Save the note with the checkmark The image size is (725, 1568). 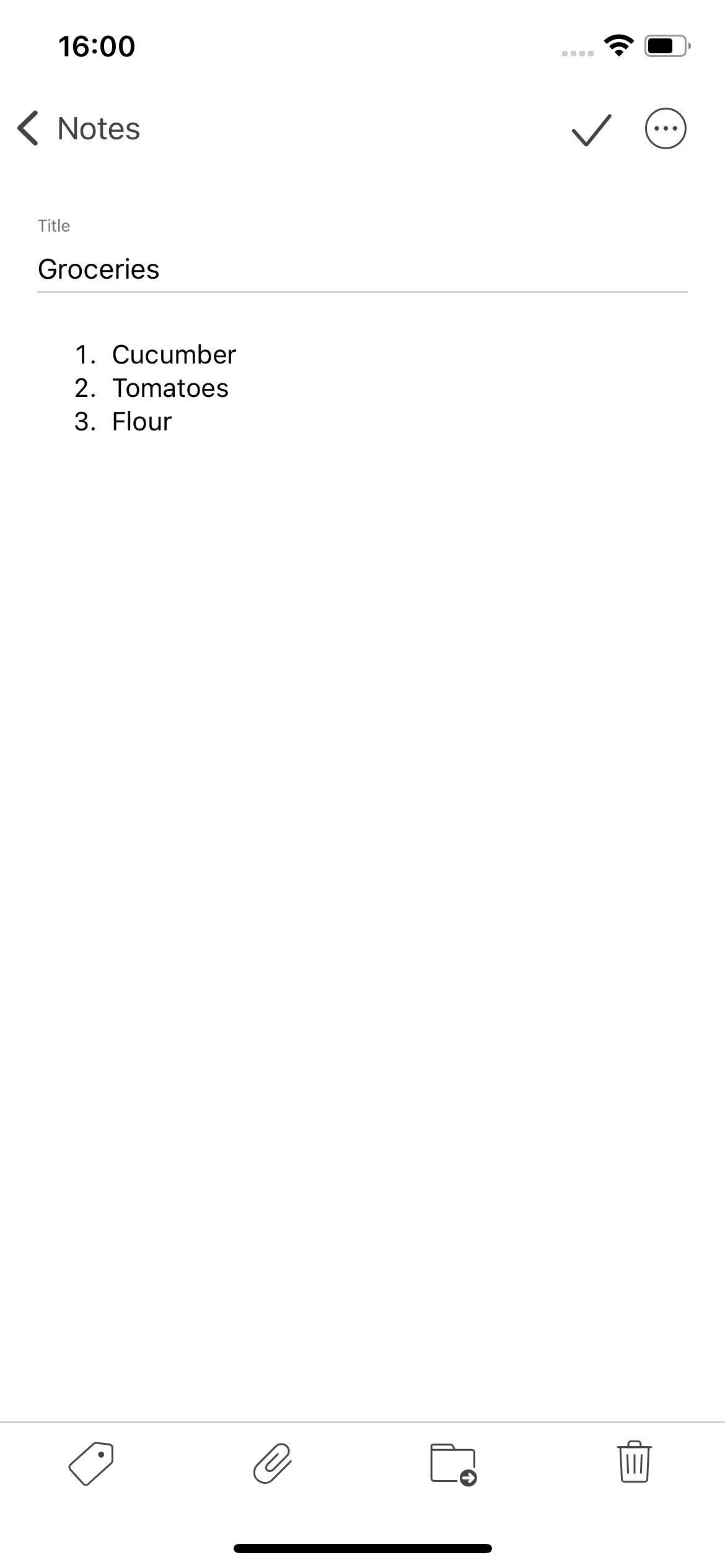591,129
